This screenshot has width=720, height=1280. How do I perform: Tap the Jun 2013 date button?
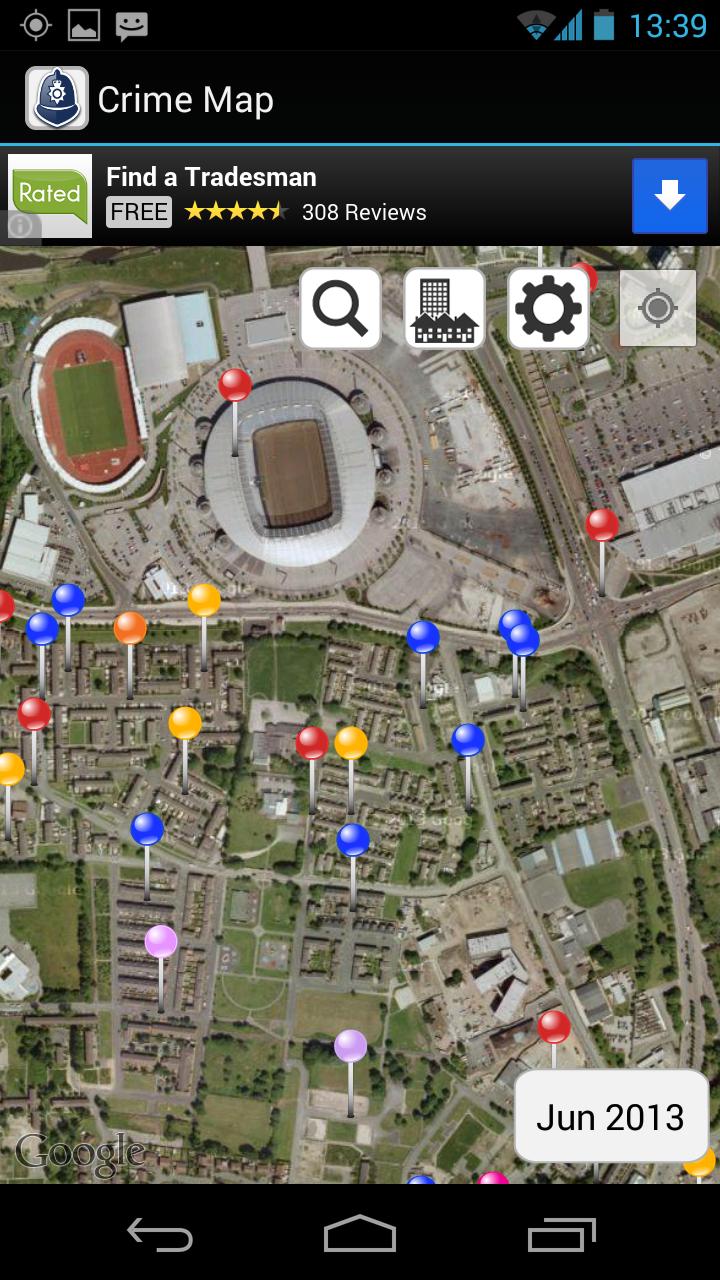pyautogui.click(x=610, y=1117)
